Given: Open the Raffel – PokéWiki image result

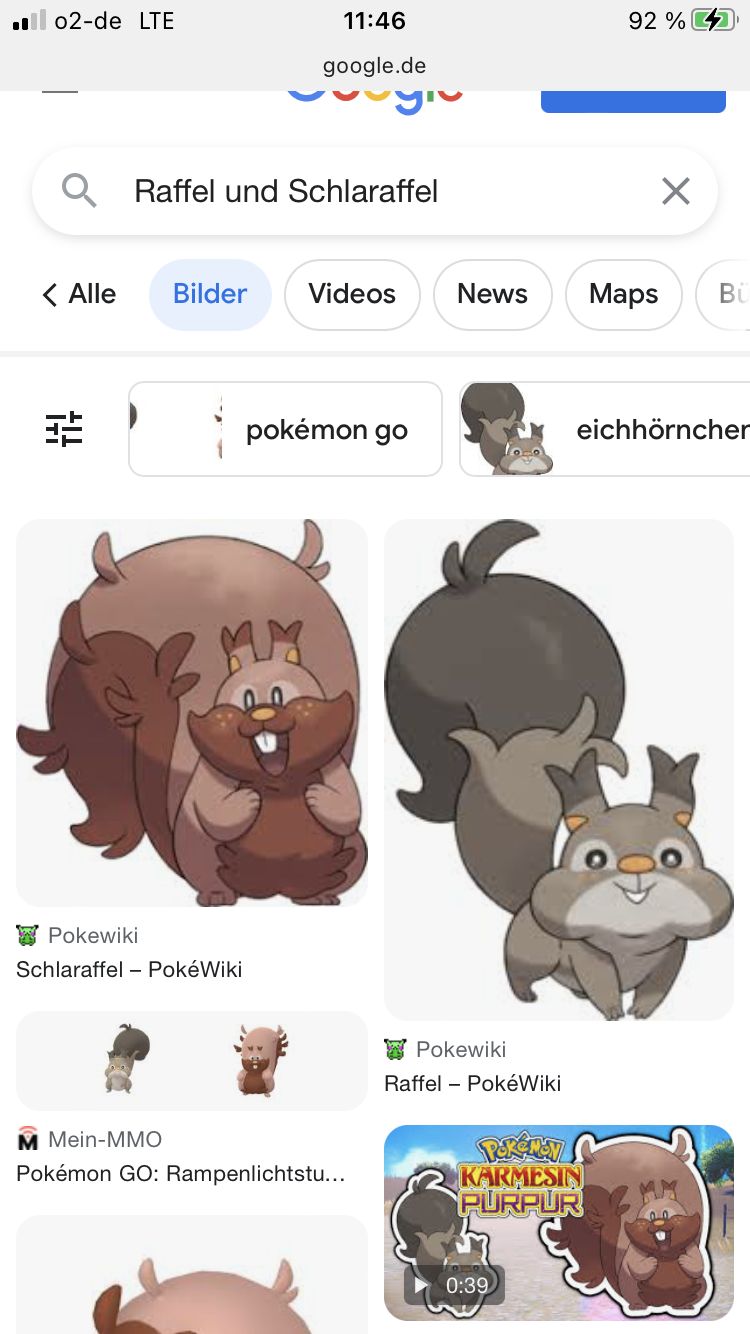Looking at the screenshot, I should click(x=559, y=769).
